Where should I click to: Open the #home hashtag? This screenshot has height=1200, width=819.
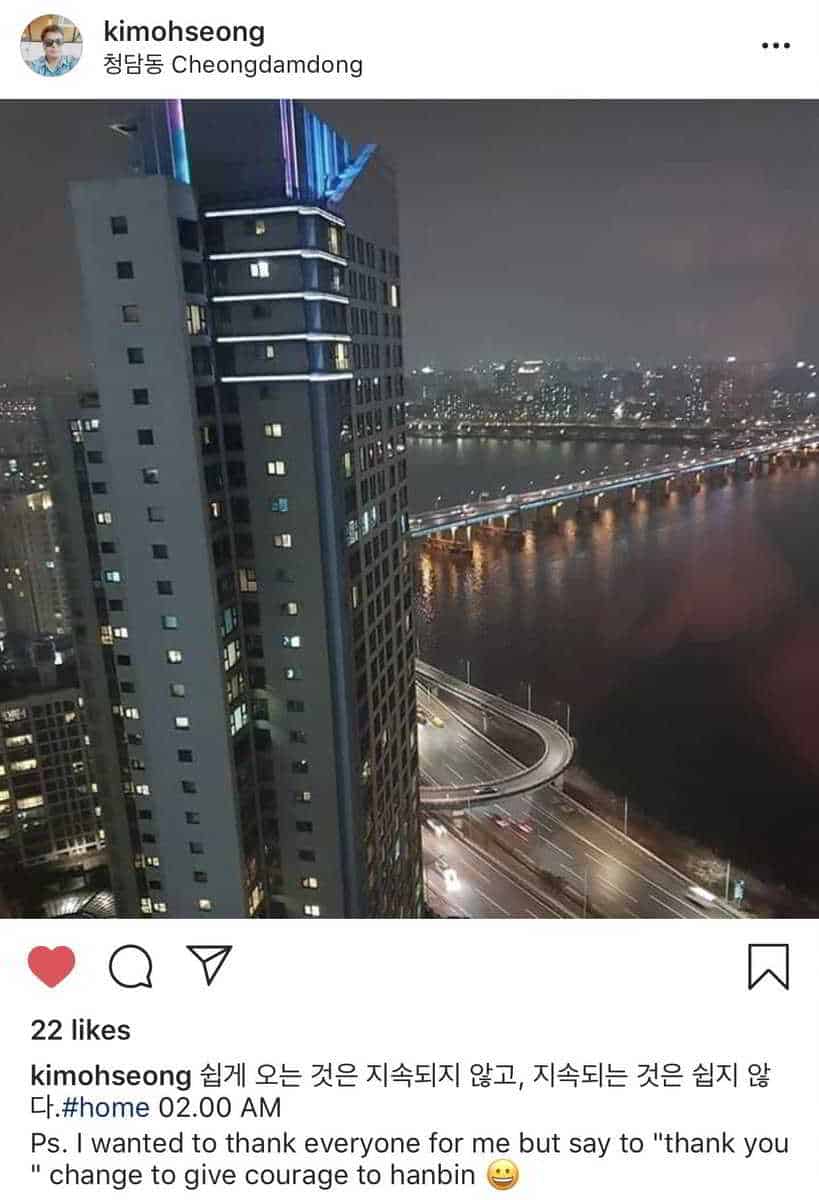[x=116, y=1107]
